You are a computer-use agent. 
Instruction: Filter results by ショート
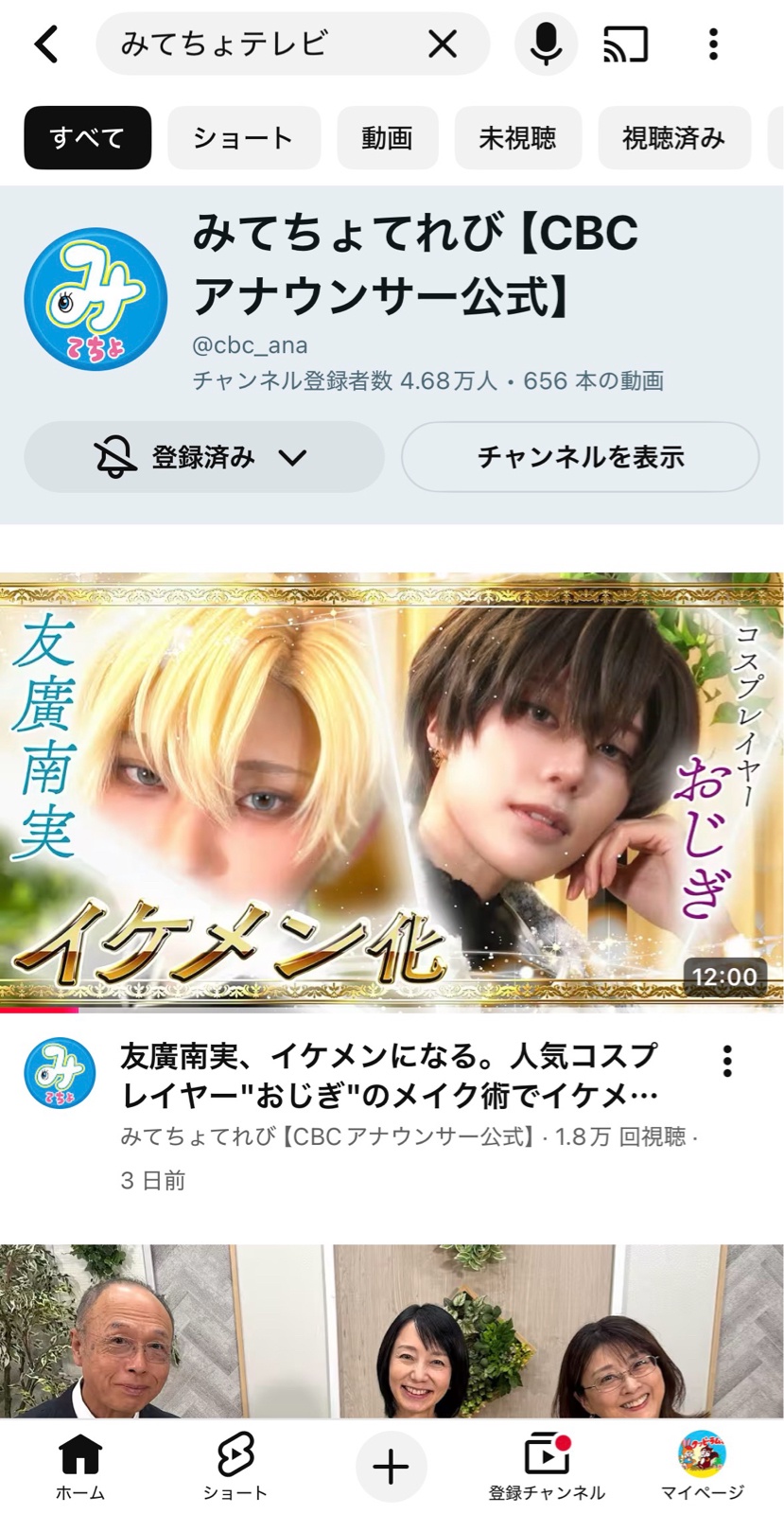point(243,138)
